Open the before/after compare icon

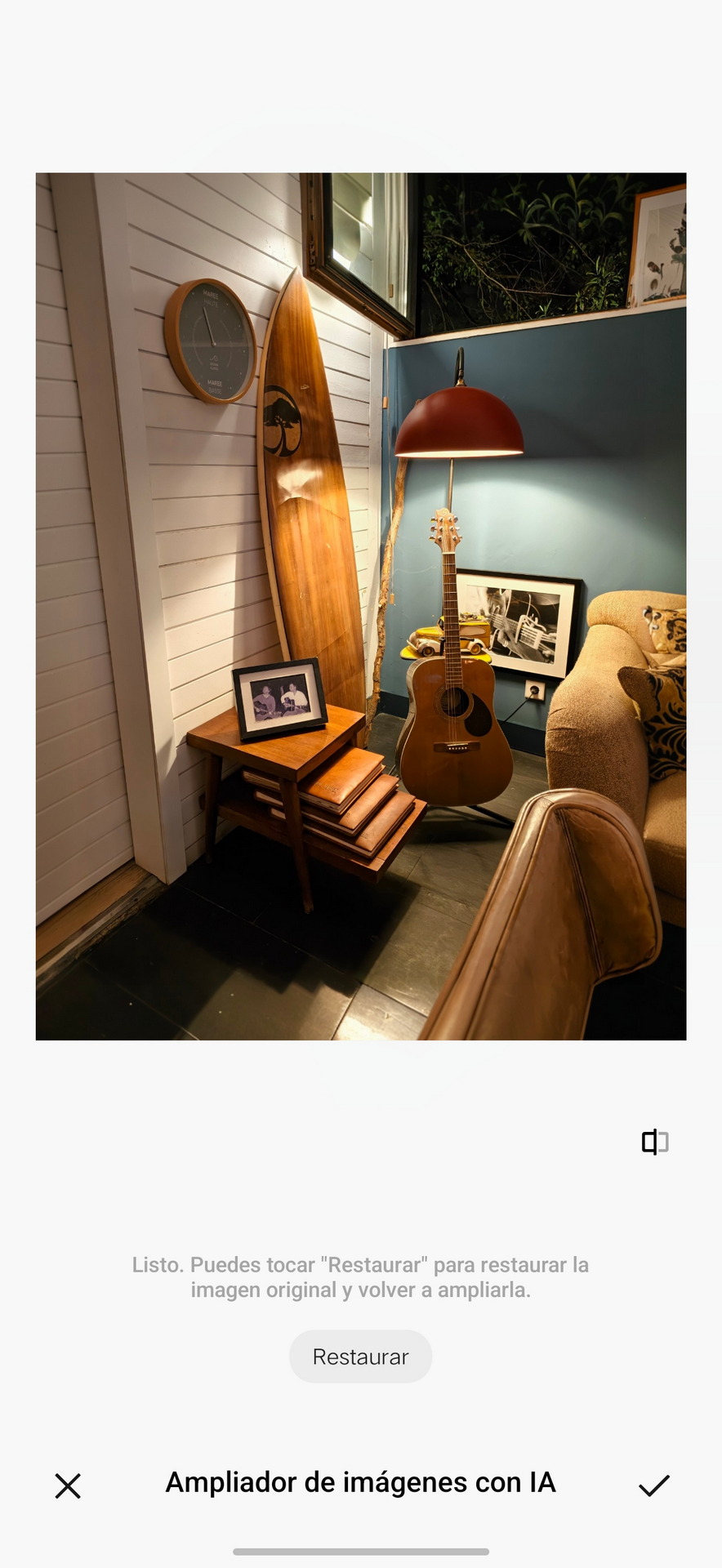pyautogui.click(x=655, y=1142)
